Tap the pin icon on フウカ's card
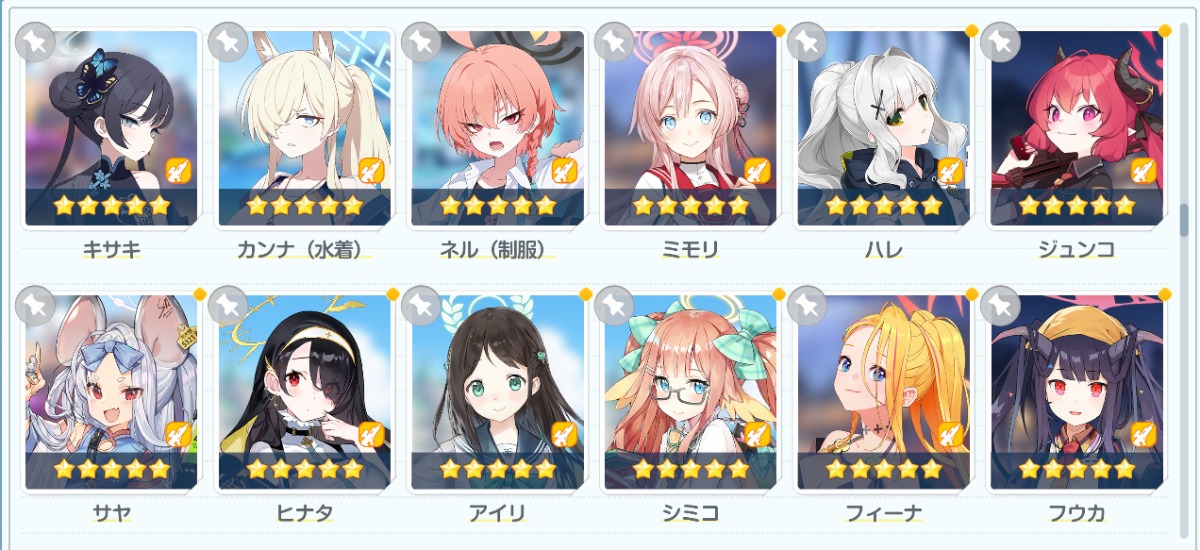The height and width of the screenshot is (550, 1200). click(x=999, y=305)
